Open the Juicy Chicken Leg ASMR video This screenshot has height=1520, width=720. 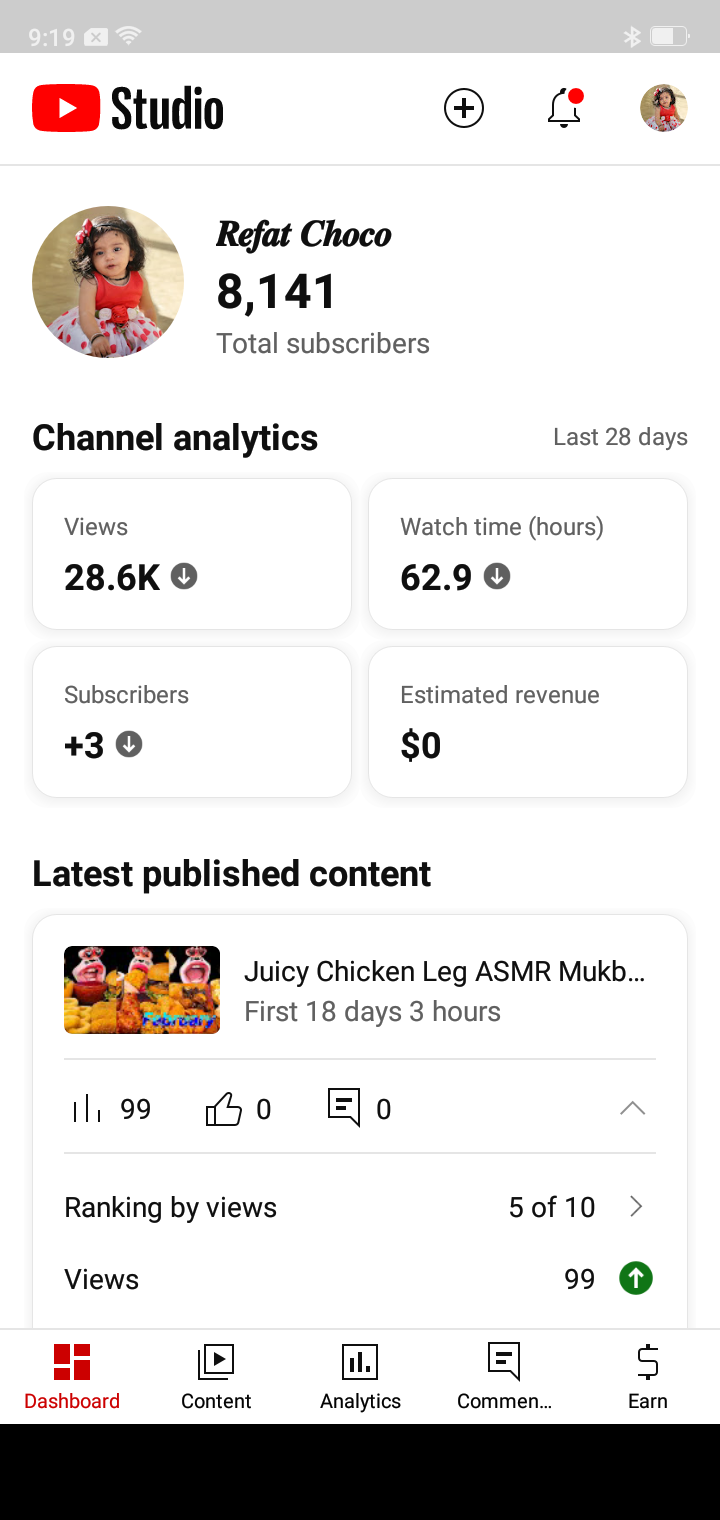point(360,990)
